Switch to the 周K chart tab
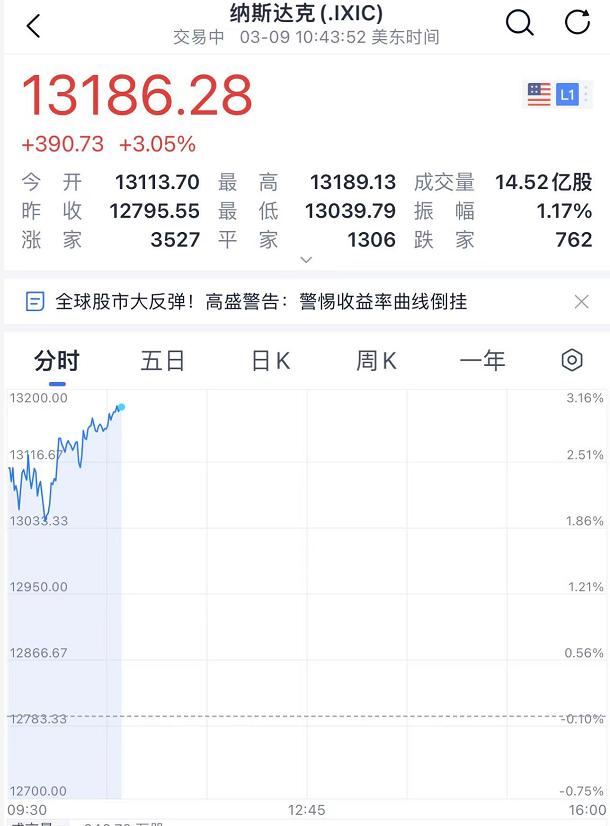610x826 pixels. (376, 361)
